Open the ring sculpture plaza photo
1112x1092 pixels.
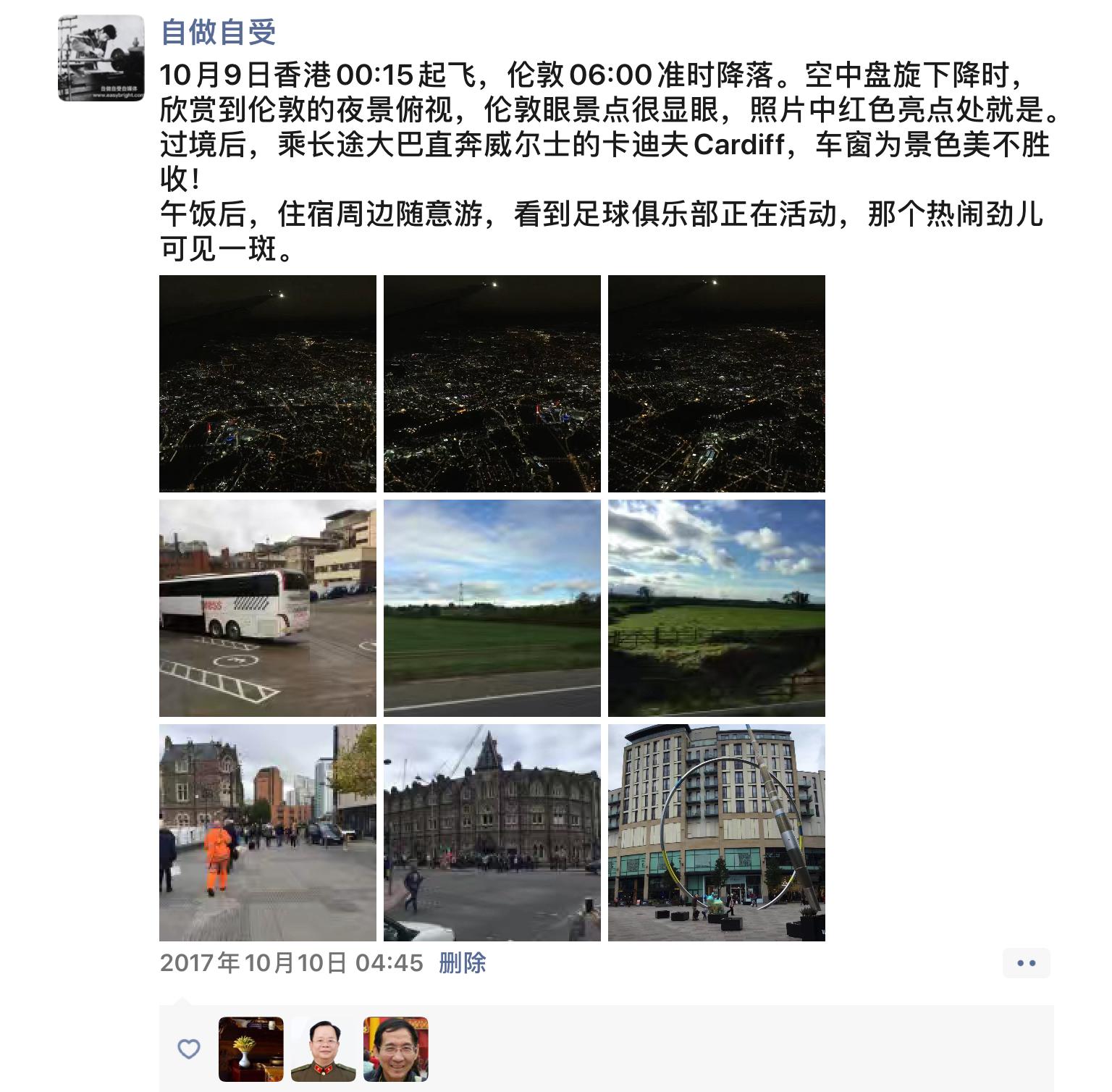click(717, 833)
